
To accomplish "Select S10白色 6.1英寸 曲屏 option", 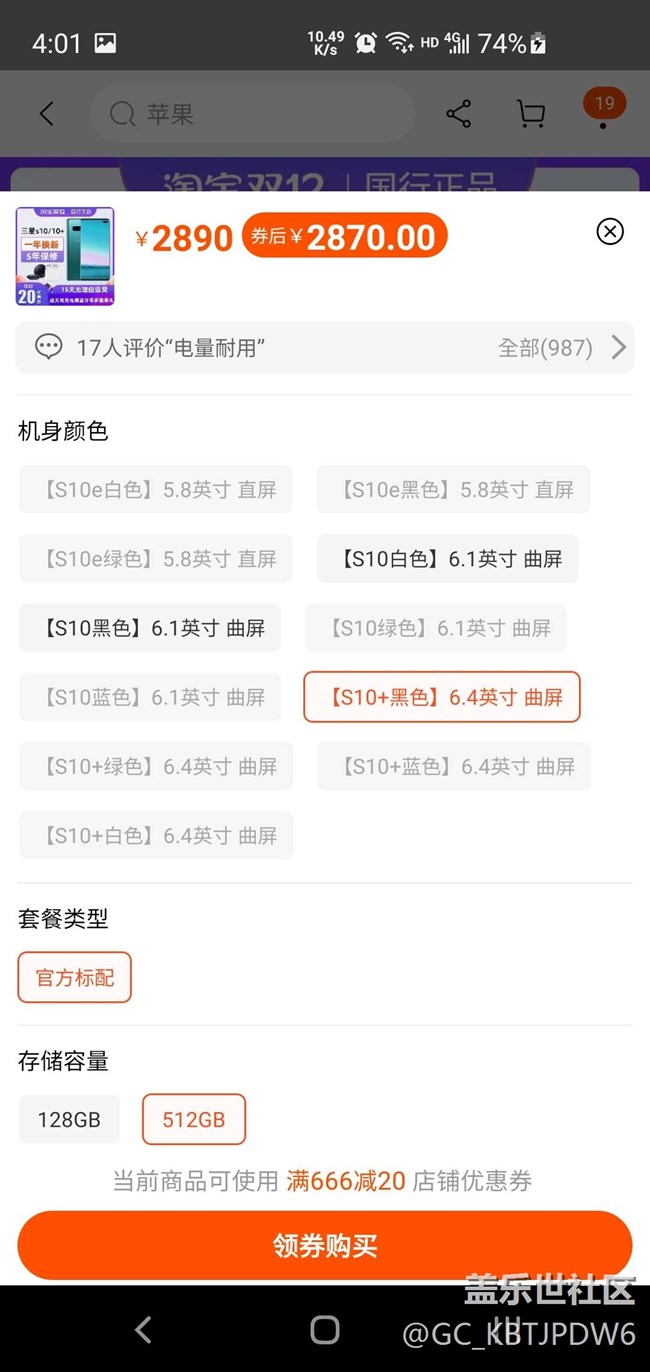I will (447, 559).
